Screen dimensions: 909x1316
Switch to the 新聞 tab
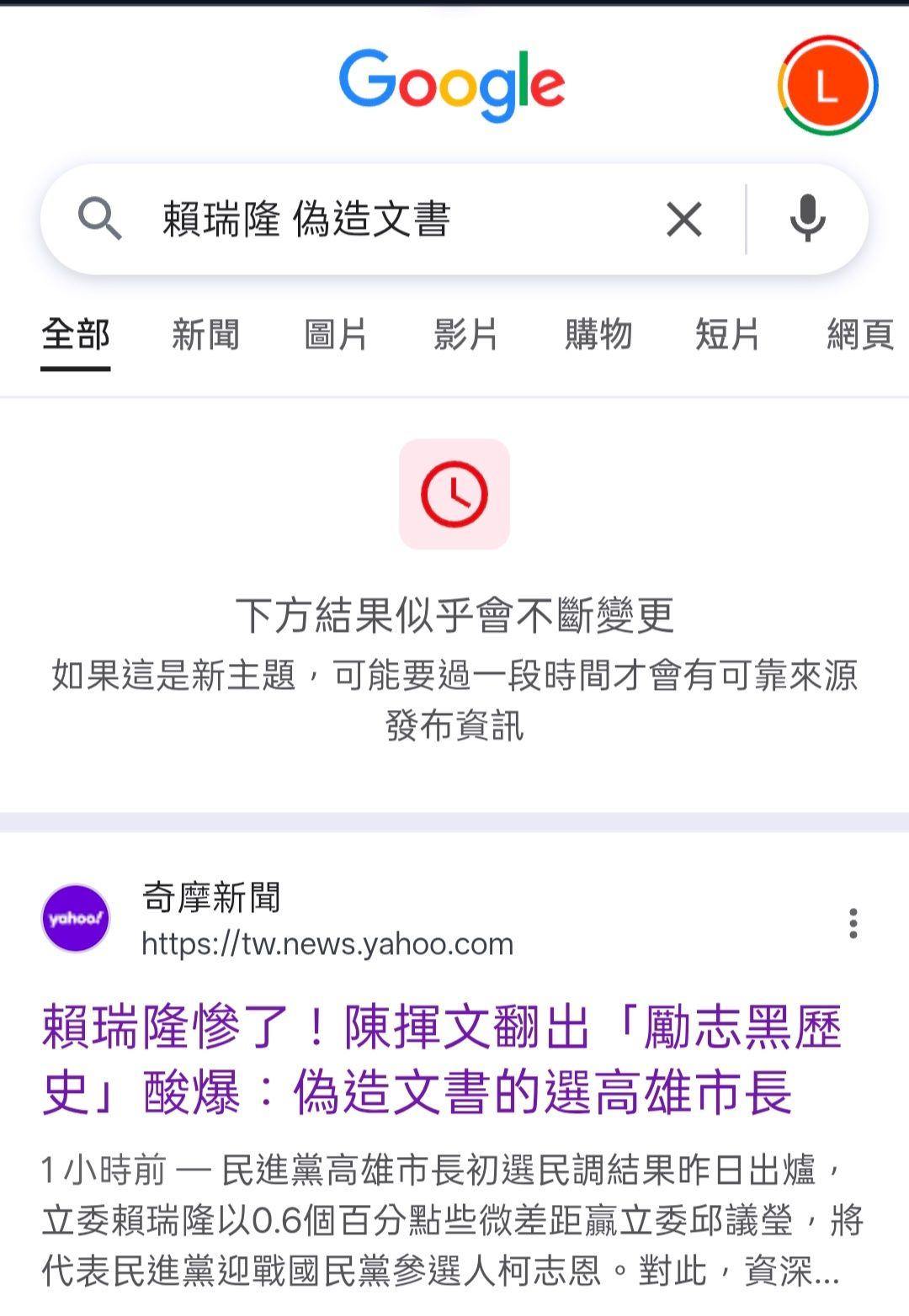point(205,335)
